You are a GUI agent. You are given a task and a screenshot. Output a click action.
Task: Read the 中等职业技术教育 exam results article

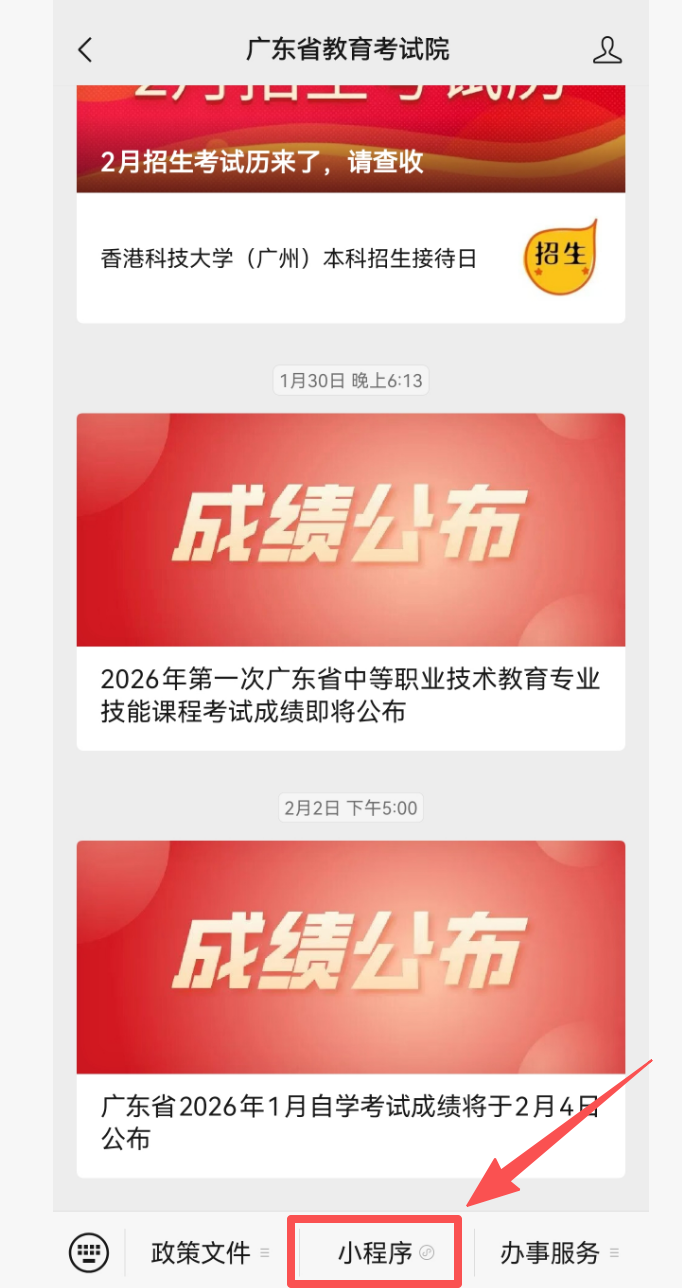point(350,580)
